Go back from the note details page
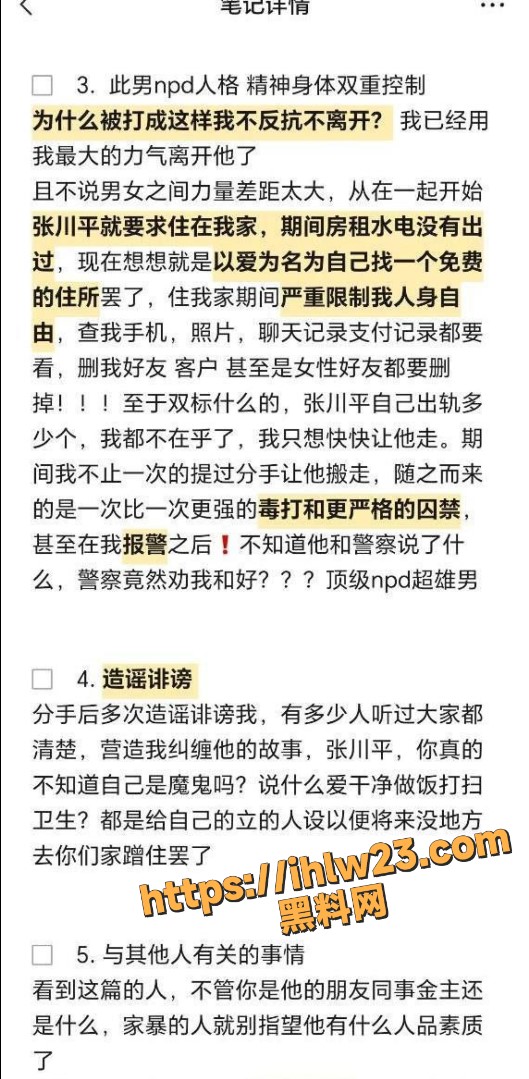This screenshot has width=529, height=1079. [26, 7]
